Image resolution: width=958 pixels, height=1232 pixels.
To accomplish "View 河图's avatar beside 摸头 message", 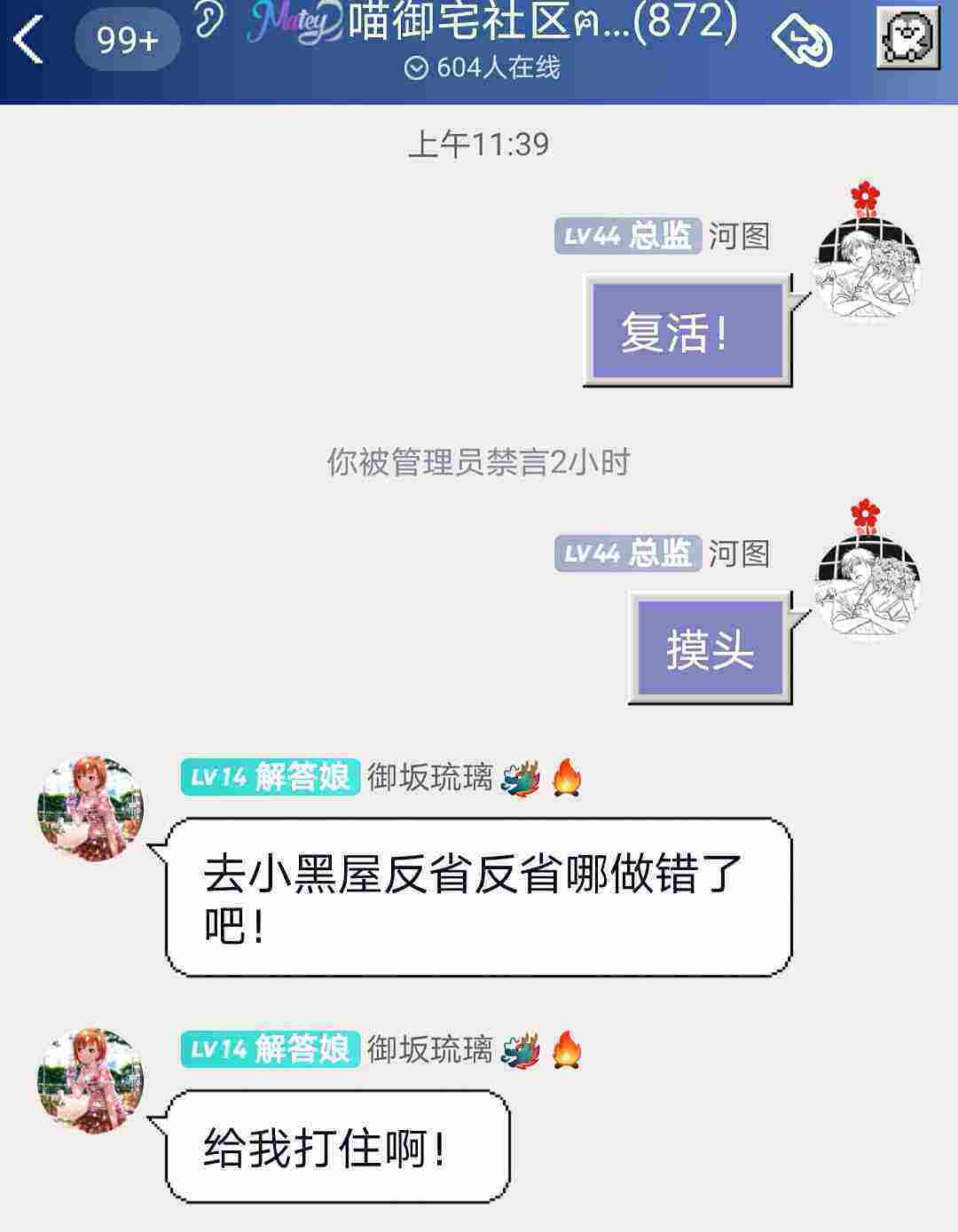I will (x=867, y=585).
